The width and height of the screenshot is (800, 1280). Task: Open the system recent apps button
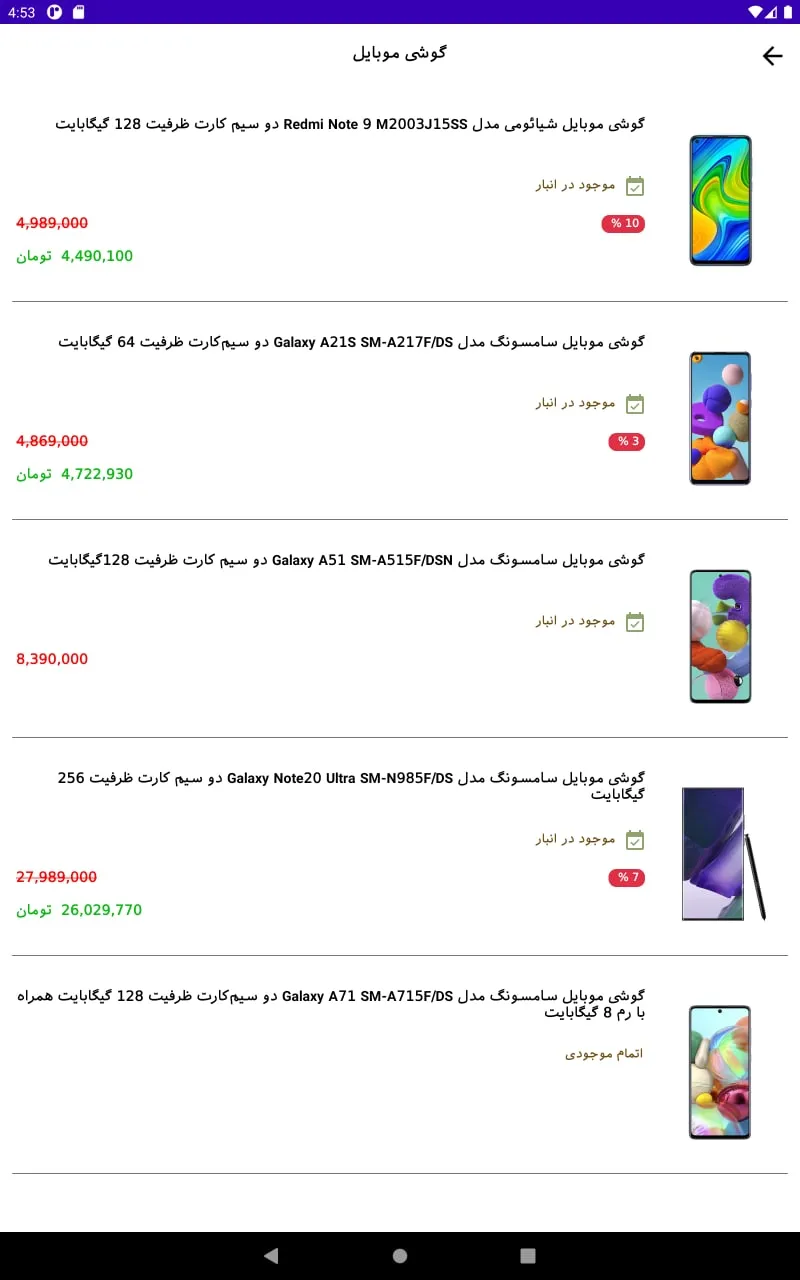(528, 1256)
